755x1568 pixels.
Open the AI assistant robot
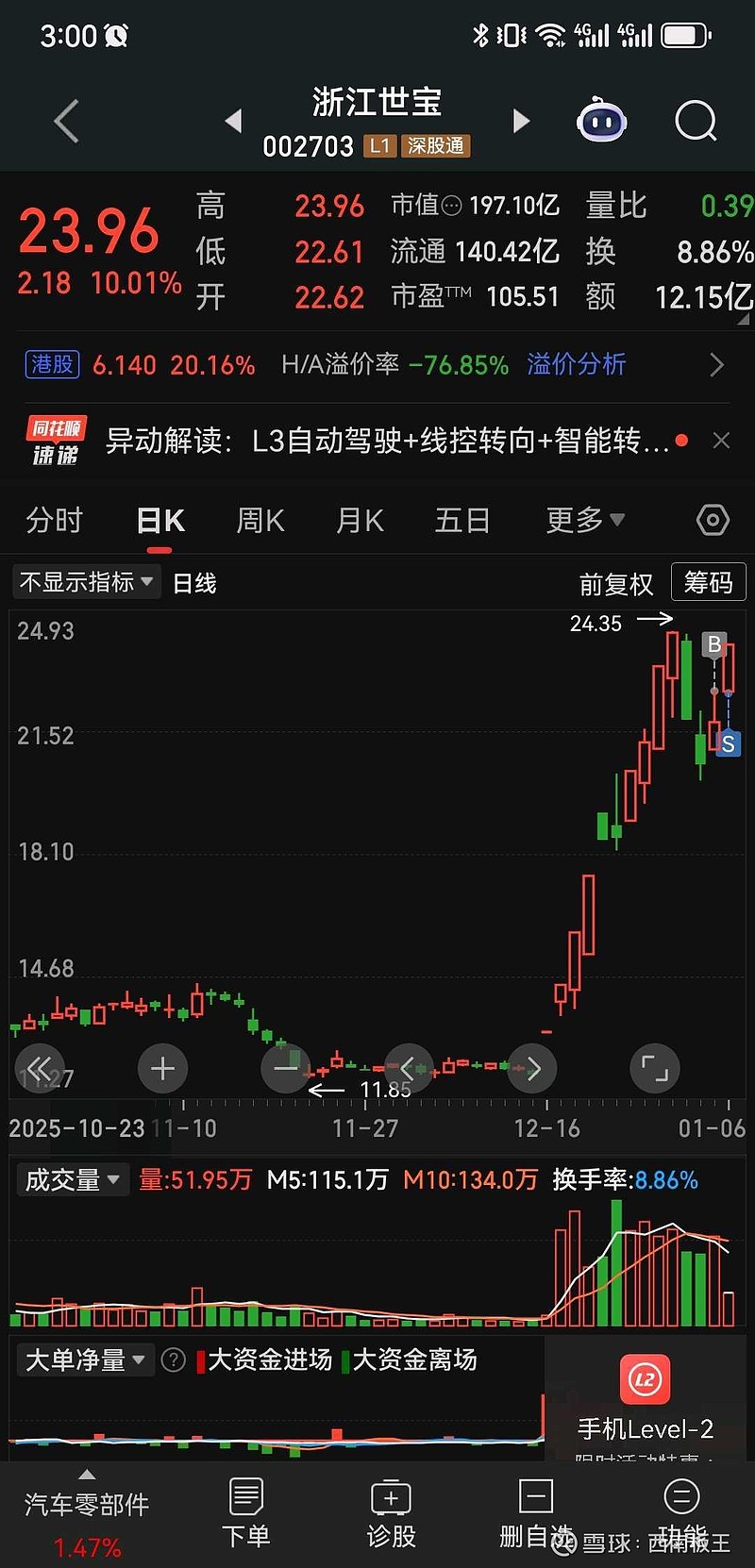click(601, 121)
